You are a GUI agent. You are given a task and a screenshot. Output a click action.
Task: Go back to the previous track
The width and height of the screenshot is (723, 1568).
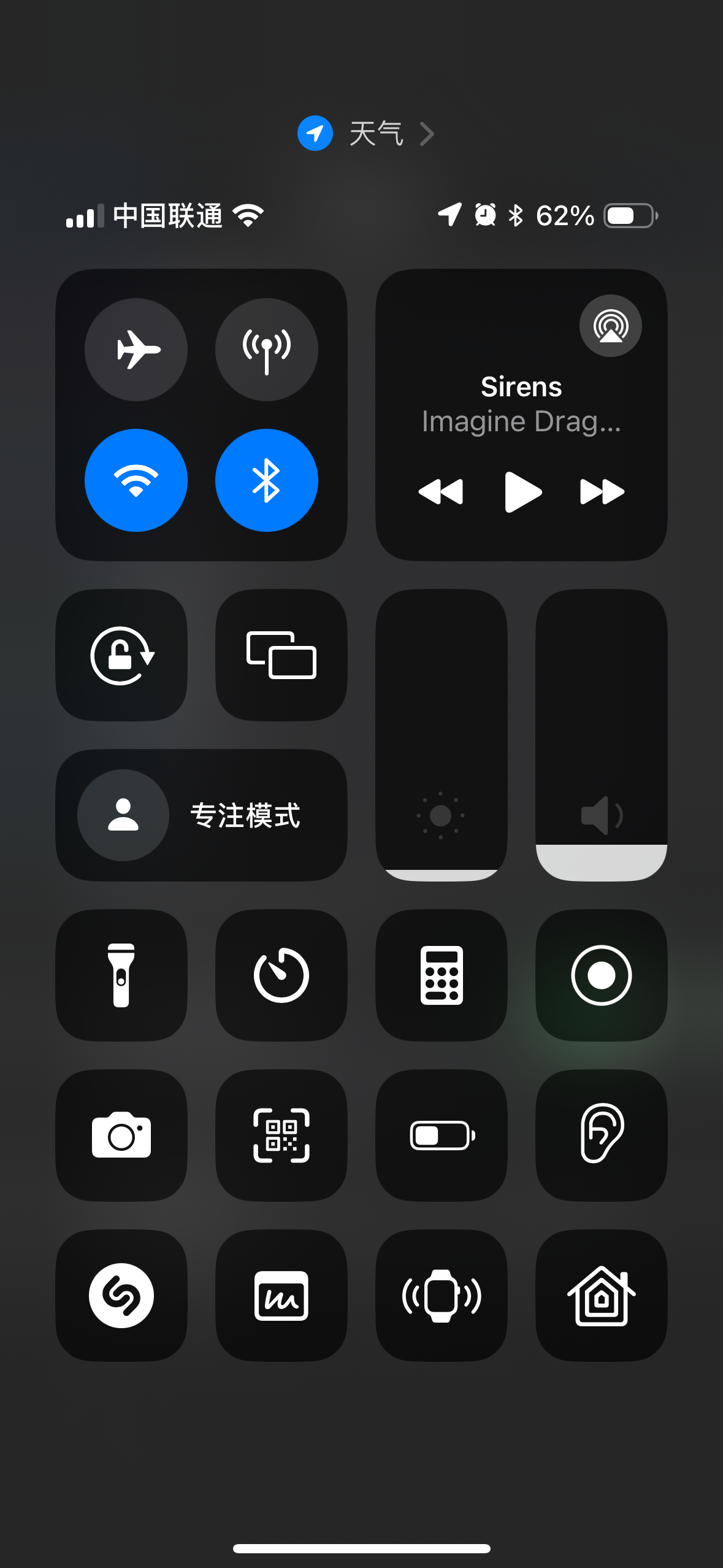click(x=440, y=492)
